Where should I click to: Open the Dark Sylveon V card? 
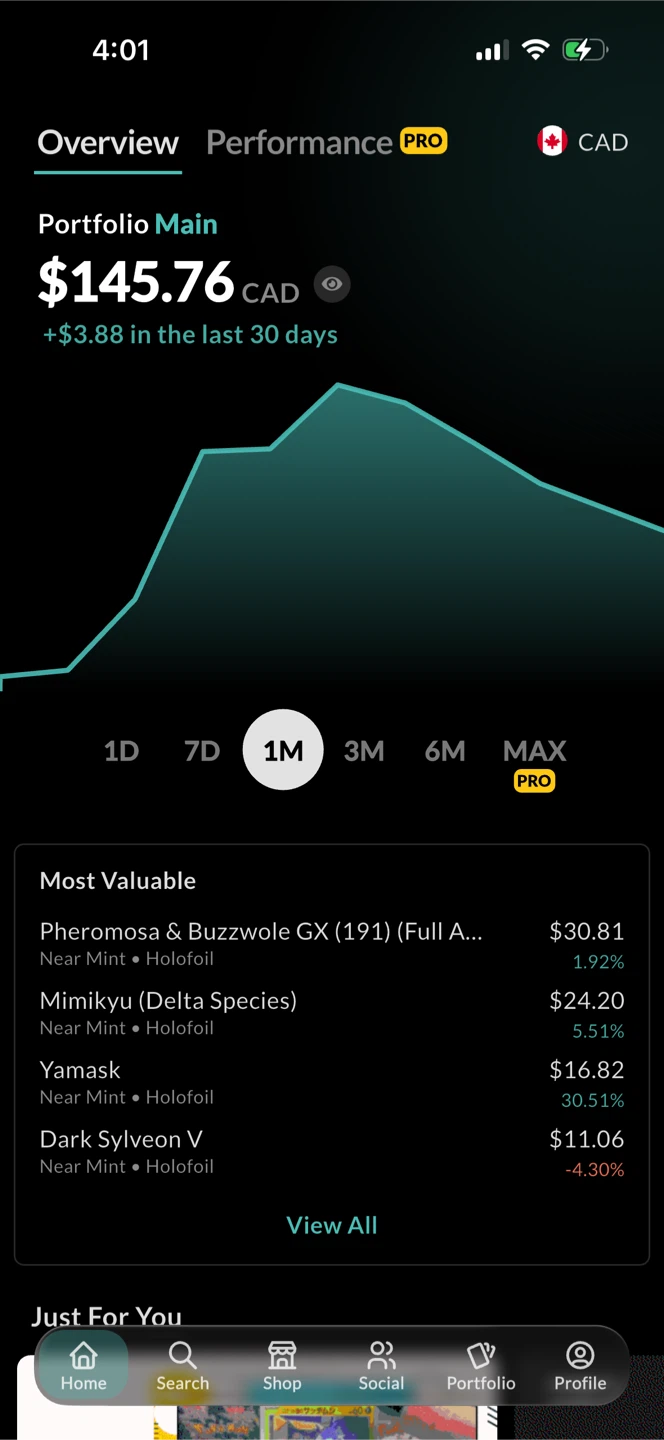click(332, 1151)
